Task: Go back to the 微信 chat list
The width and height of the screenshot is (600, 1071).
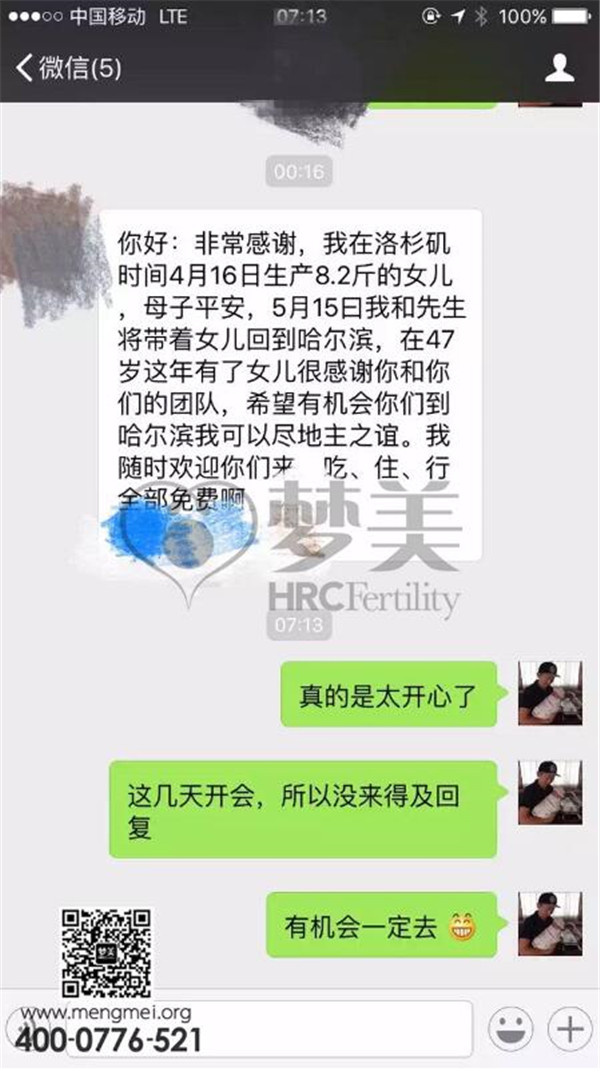Action: coord(68,69)
